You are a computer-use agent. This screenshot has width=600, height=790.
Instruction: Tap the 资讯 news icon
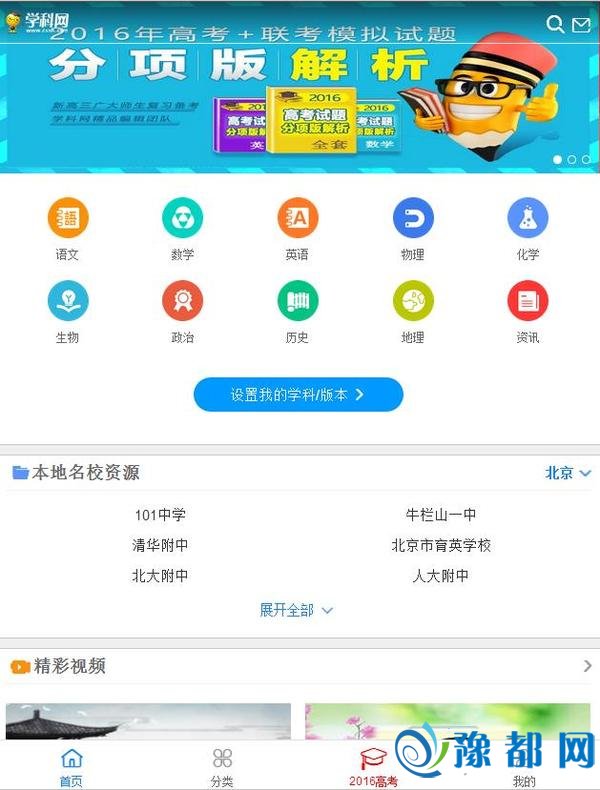point(527,301)
